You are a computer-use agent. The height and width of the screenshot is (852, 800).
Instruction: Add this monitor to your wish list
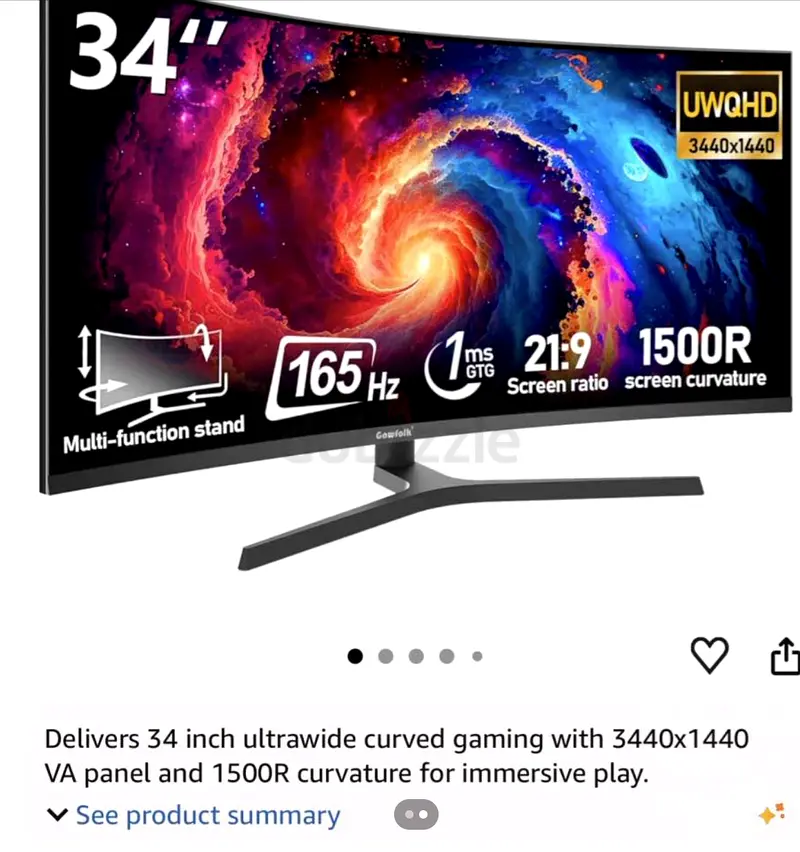[x=710, y=655]
